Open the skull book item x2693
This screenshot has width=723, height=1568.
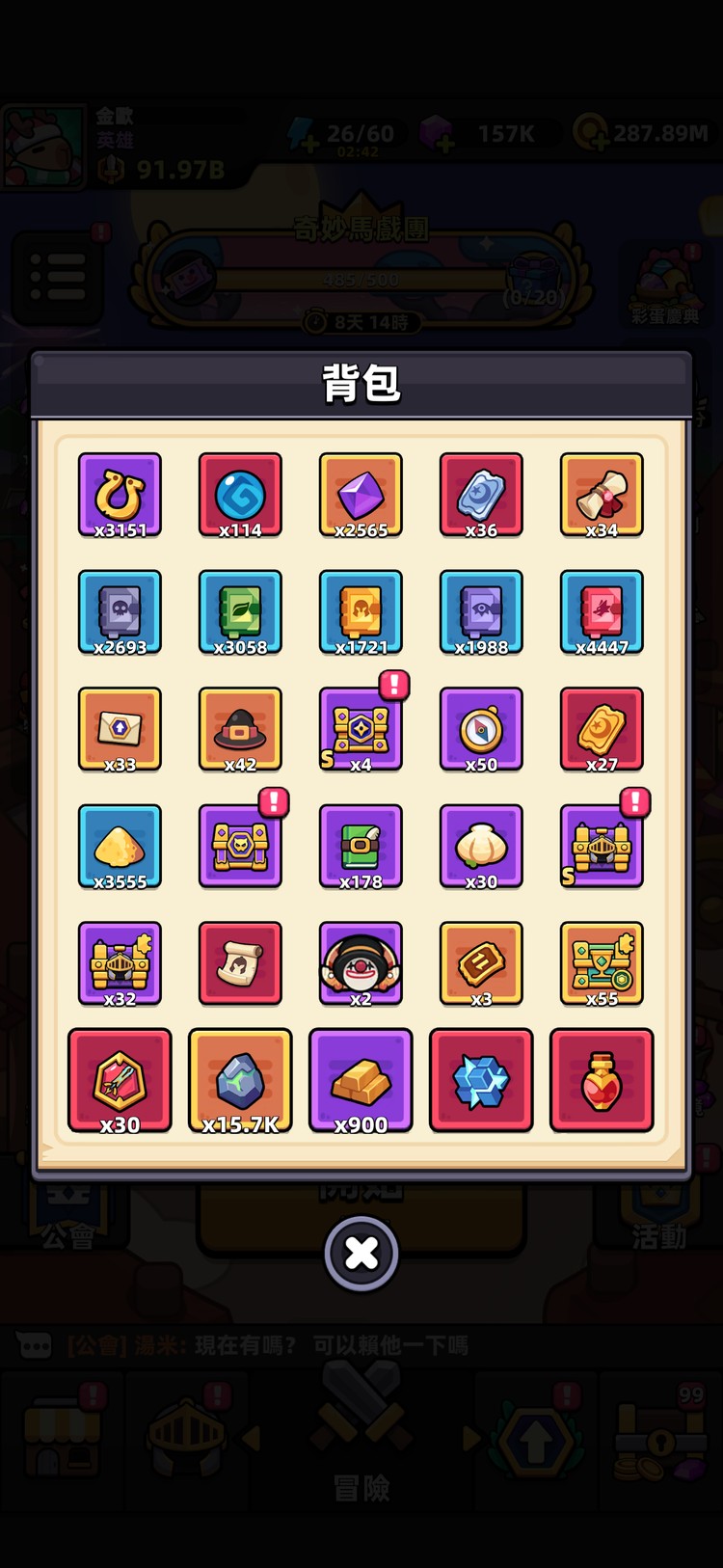(120, 611)
